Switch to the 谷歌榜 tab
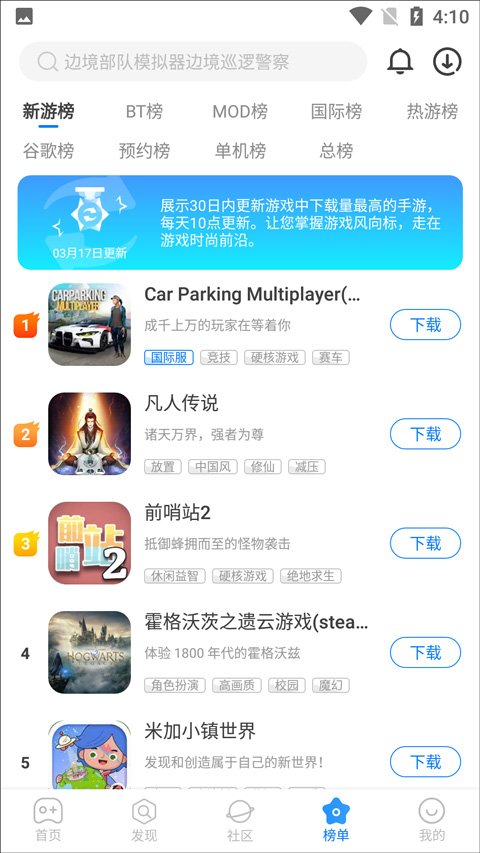Image resolution: width=480 pixels, height=853 pixels. coord(48,151)
